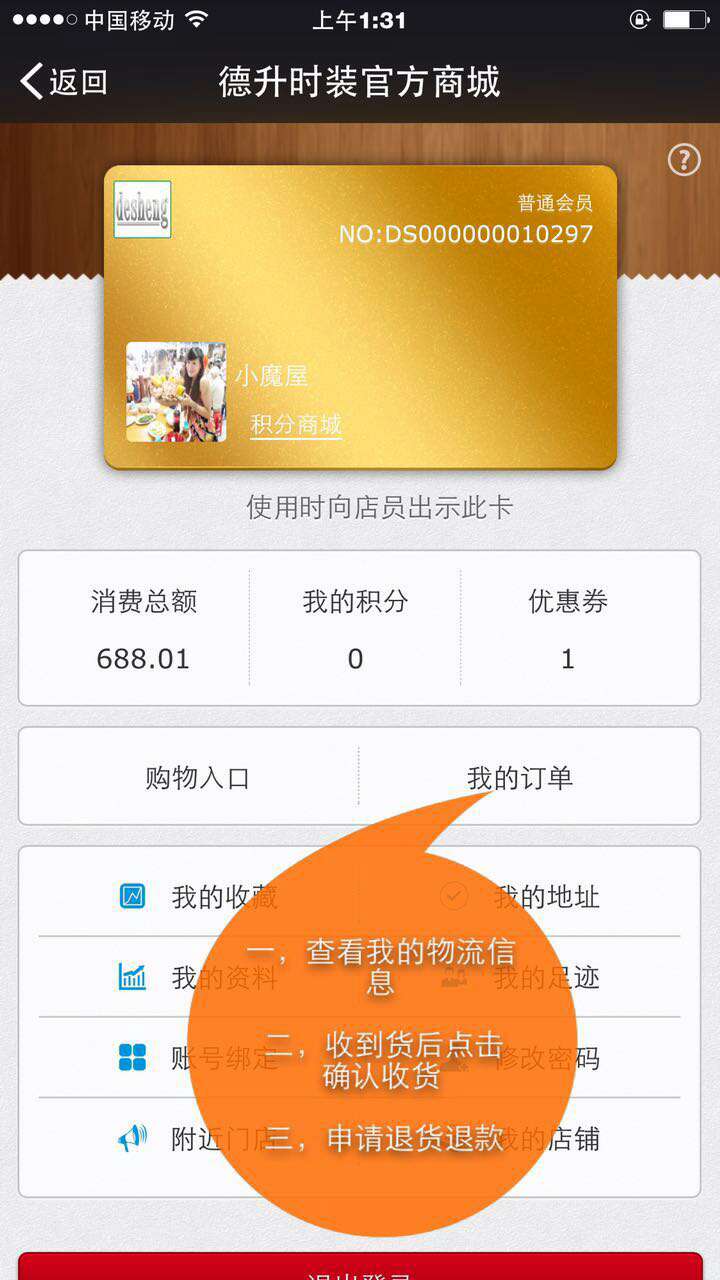720x1280 pixels.
Task: Open 我的地址
Action: click(520, 896)
